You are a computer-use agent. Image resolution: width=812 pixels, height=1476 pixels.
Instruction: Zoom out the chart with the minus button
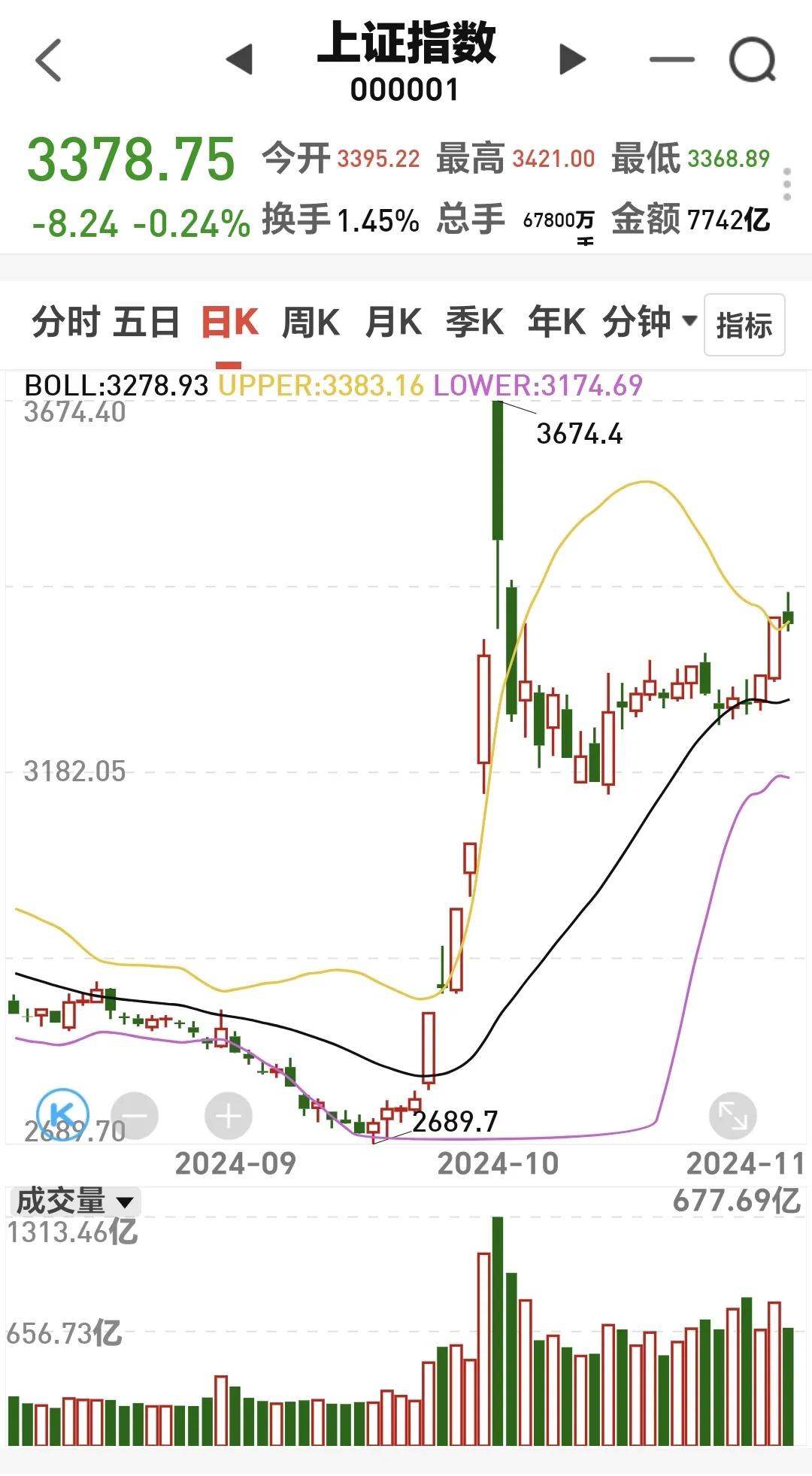pos(135,1116)
